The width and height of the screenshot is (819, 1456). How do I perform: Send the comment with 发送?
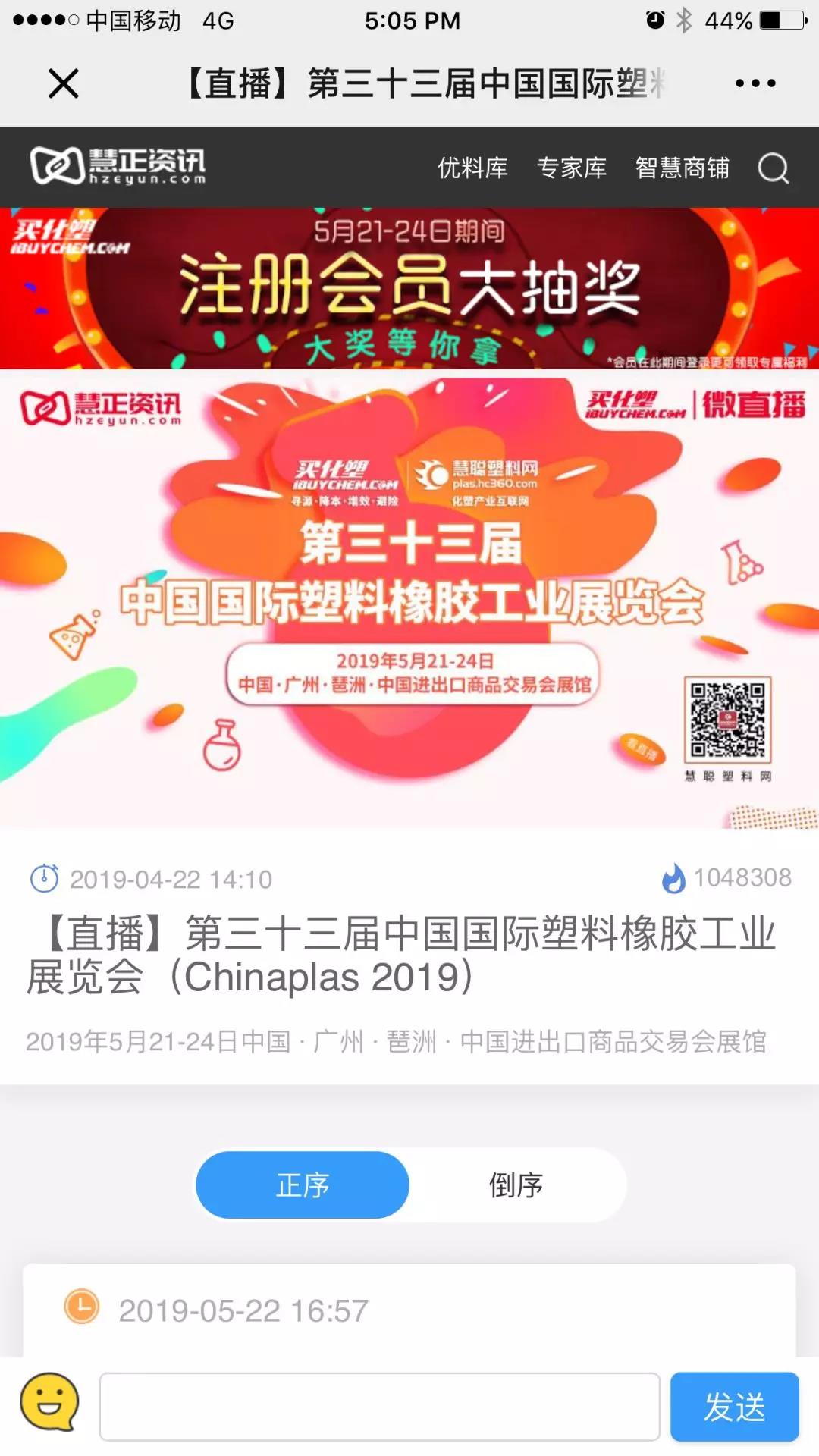[x=734, y=1407]
